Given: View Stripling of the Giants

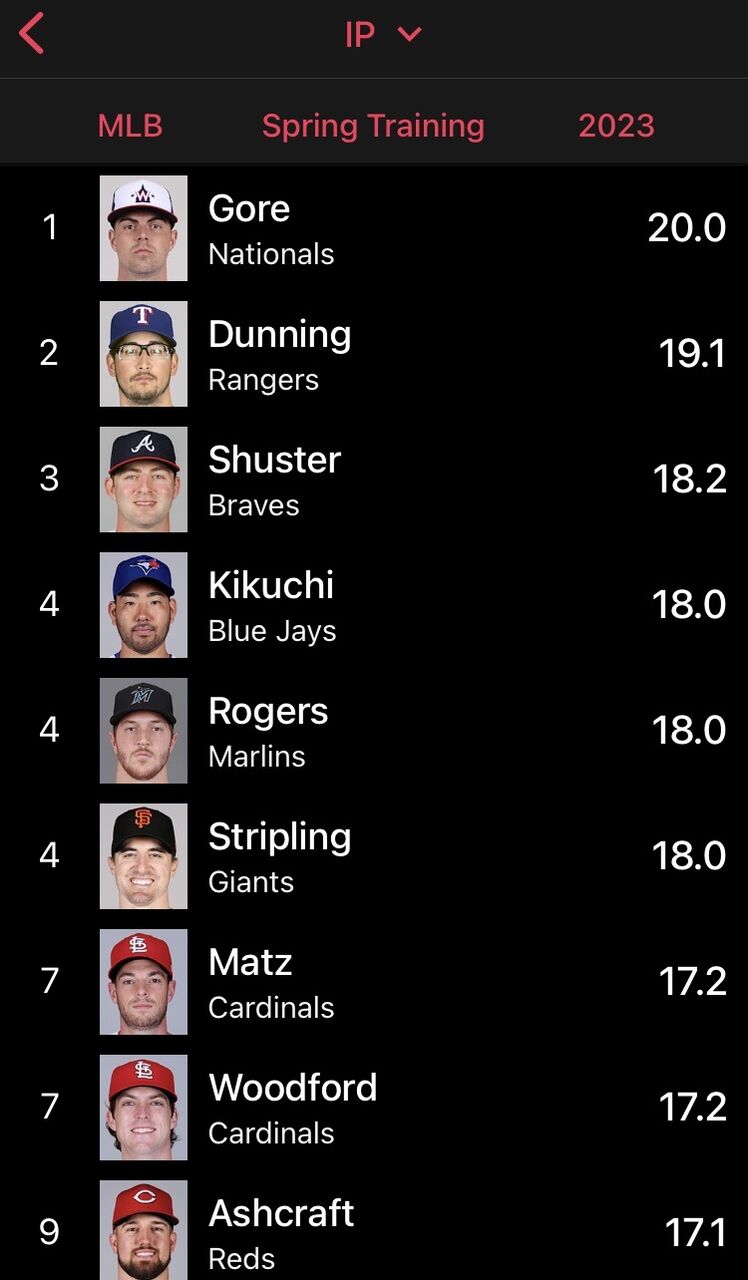Looking at the screenshot, I should (x=374, y=856).
